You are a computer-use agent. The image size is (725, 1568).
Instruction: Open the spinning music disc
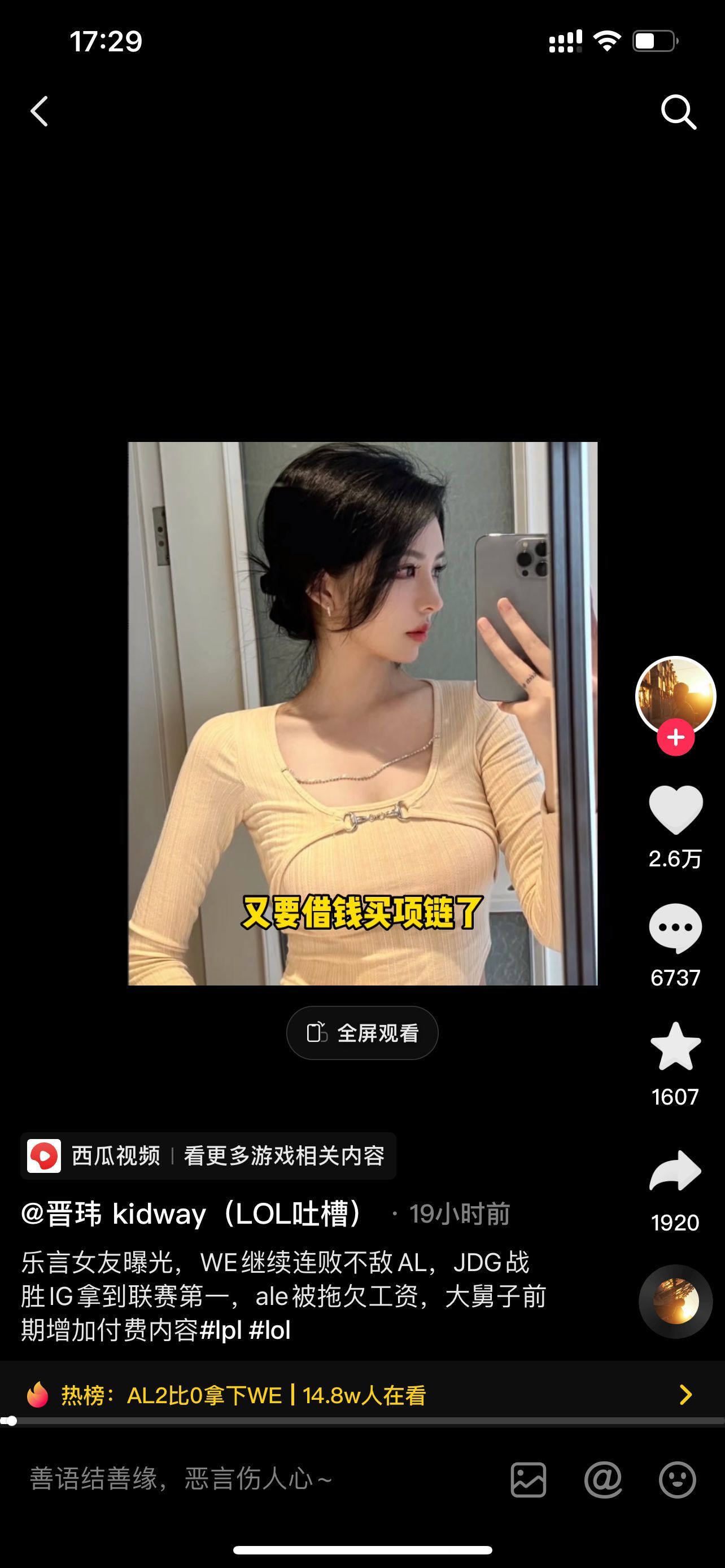point(675,1301)
